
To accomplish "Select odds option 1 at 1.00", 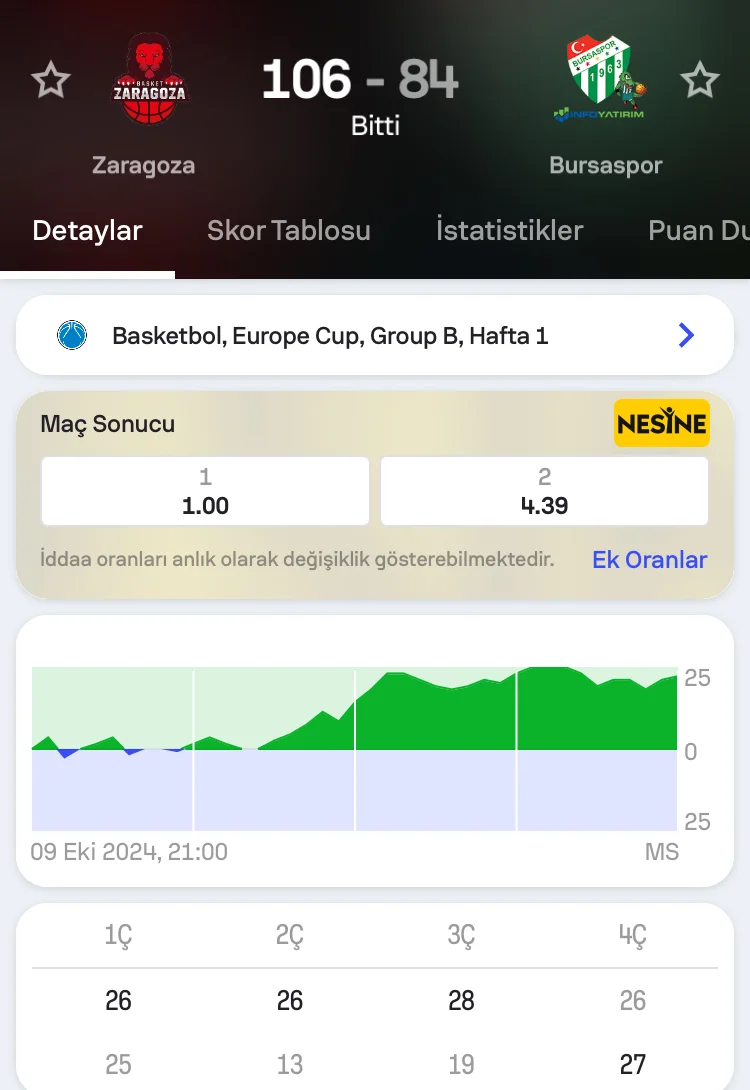I will [205, 491].
